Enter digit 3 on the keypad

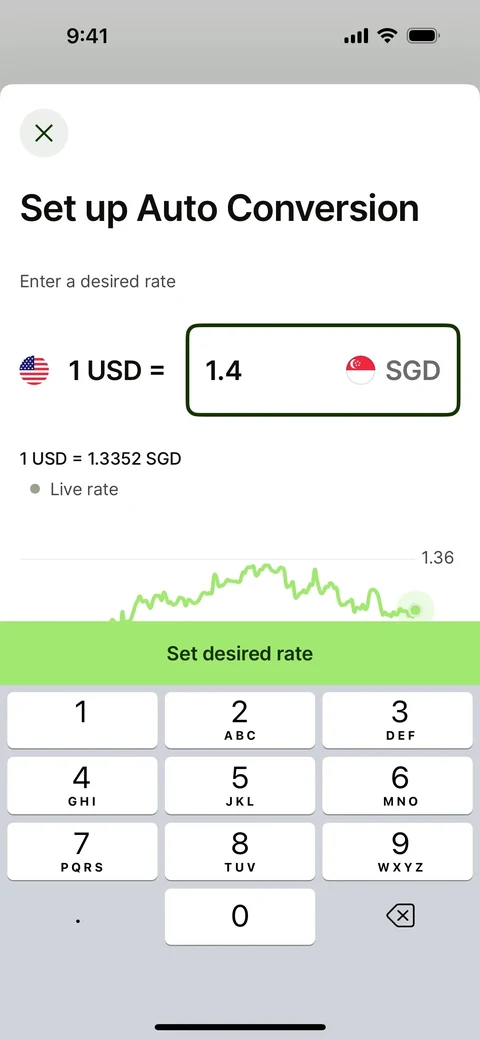tap(400, 720)
